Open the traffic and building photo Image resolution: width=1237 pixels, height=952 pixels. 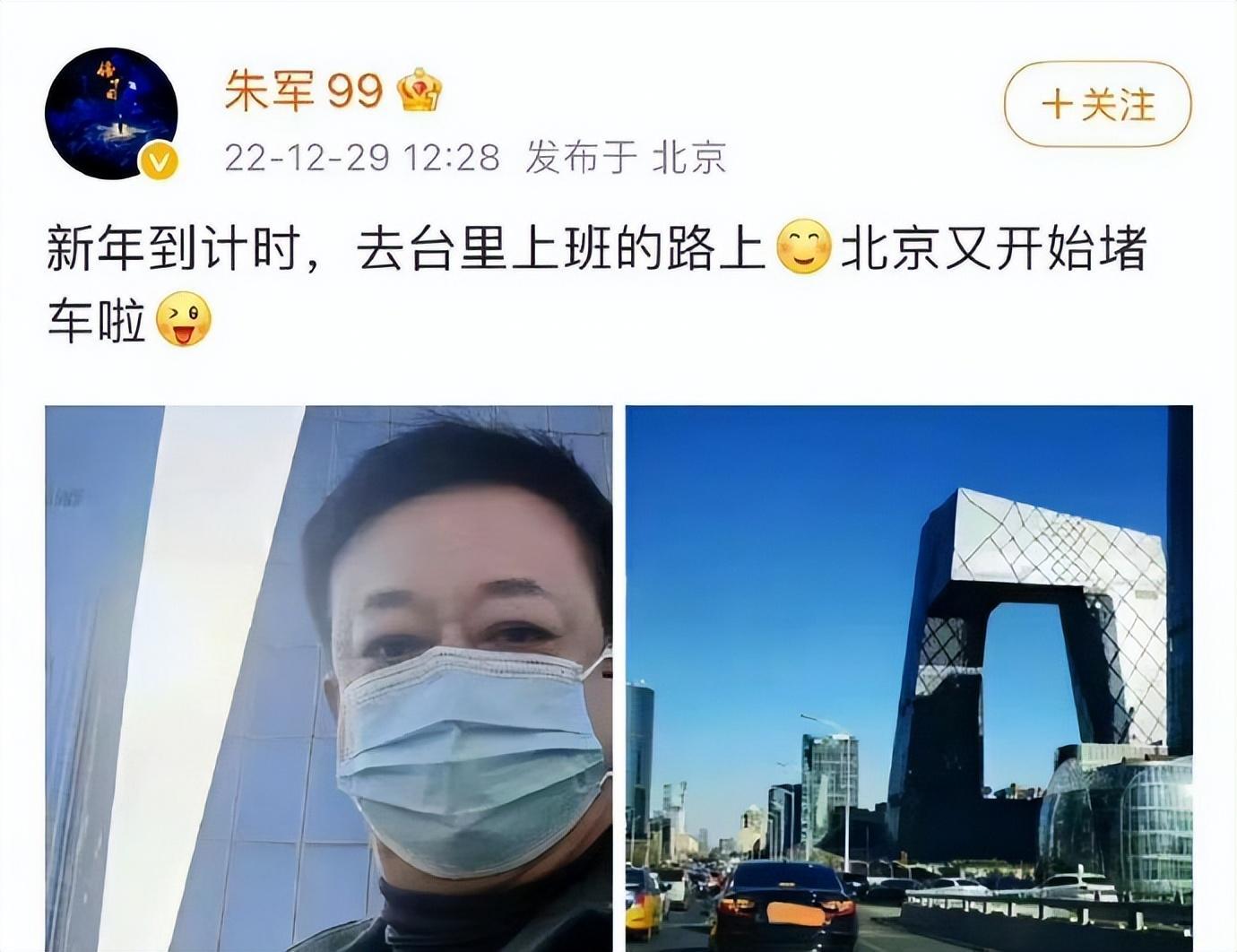pos(909,678)
